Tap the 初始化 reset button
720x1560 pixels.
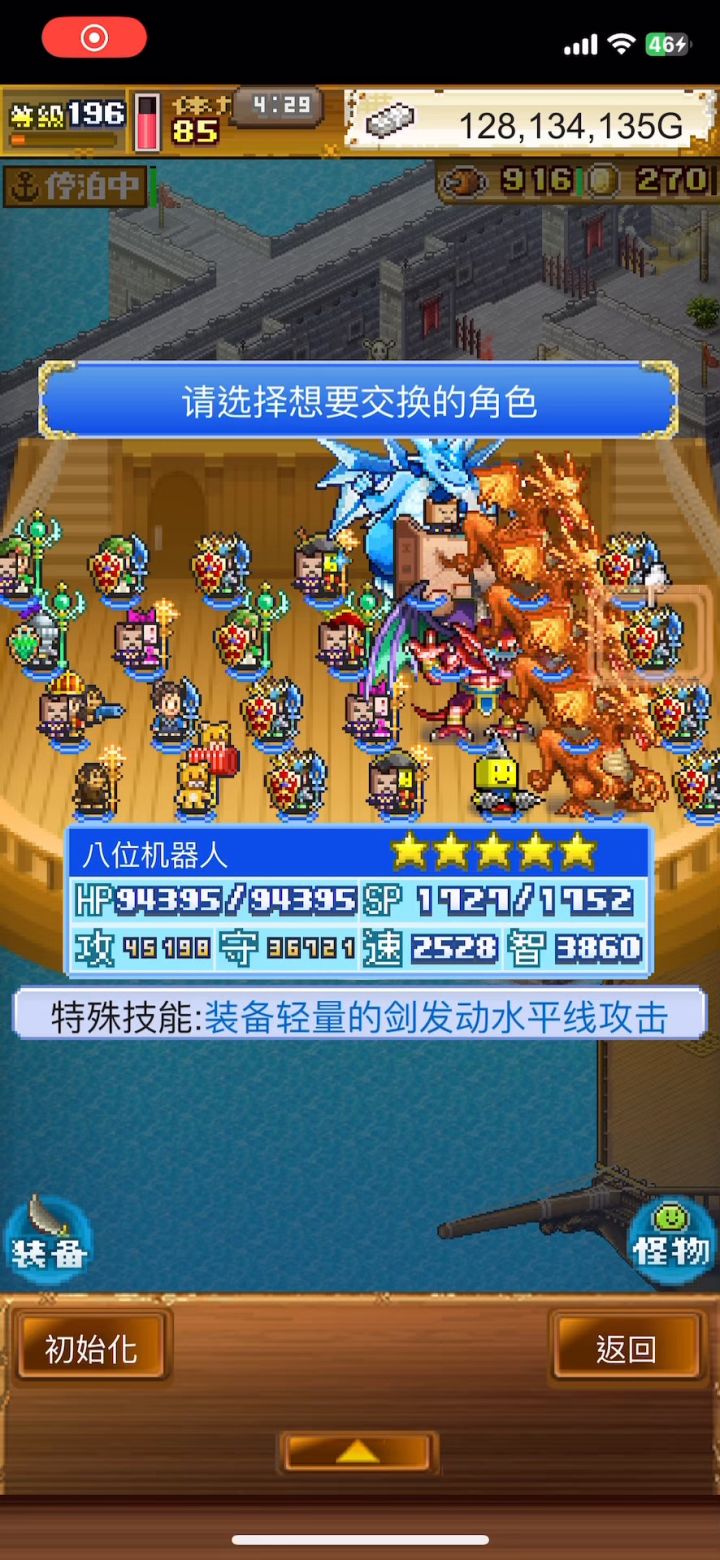91,1349
